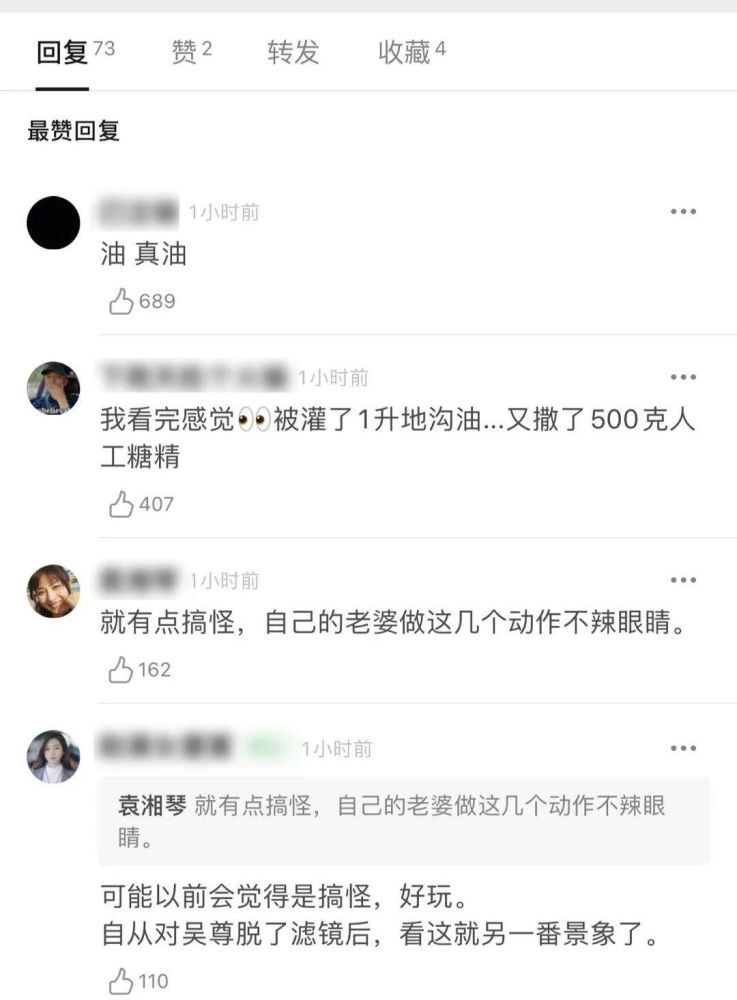Viewport: 737px width, 1000px height.
Task: Open the black avatar of the first commenter
Action: pyautogui.click(x=53, y=222)
